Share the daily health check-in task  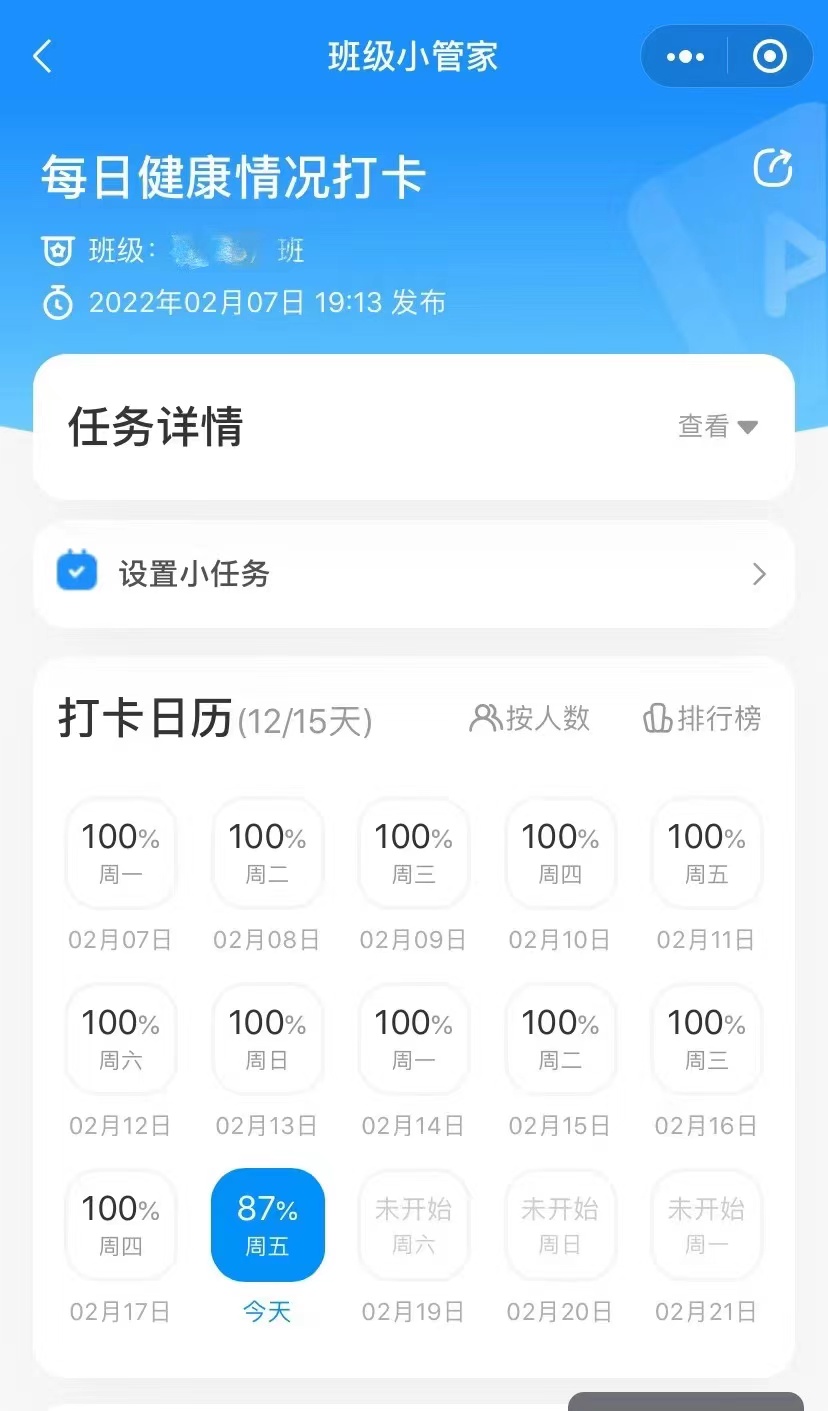coord(772,169)
